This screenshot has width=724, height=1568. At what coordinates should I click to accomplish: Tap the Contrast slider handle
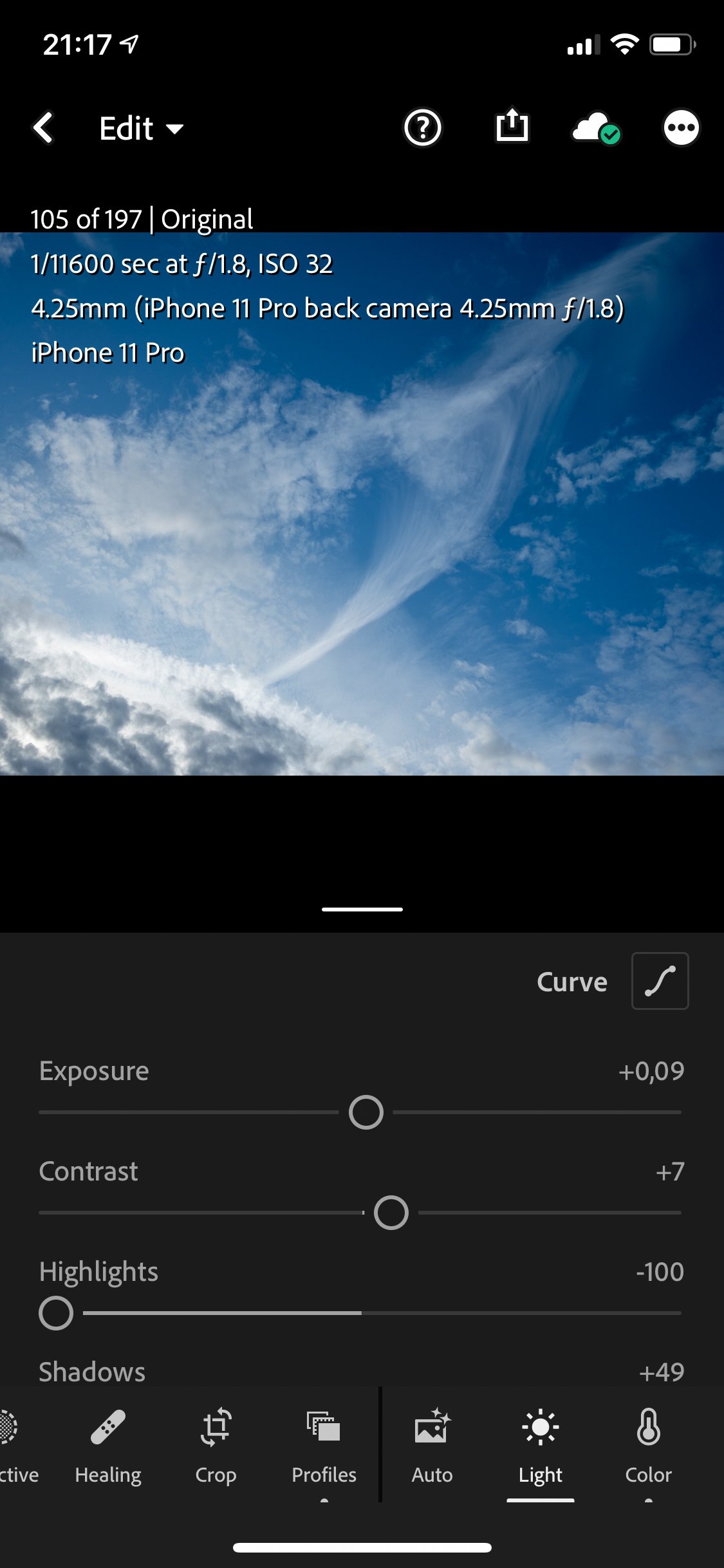click(391, 1213)
